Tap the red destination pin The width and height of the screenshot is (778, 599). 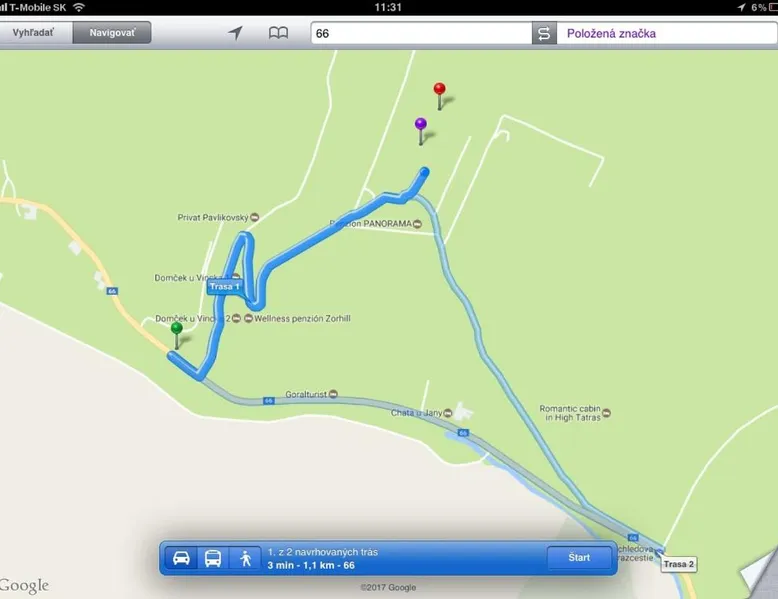point(439,91)
